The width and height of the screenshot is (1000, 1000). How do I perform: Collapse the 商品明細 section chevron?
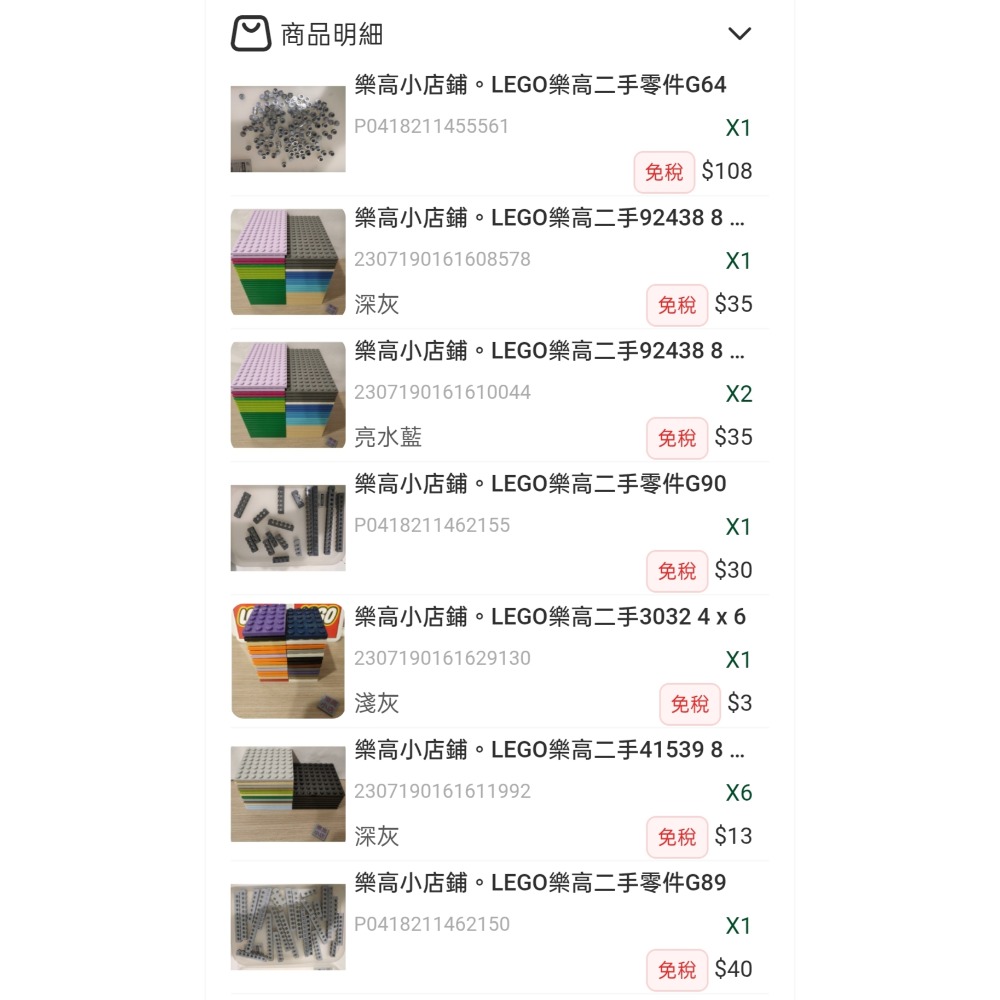pos(739,34)
